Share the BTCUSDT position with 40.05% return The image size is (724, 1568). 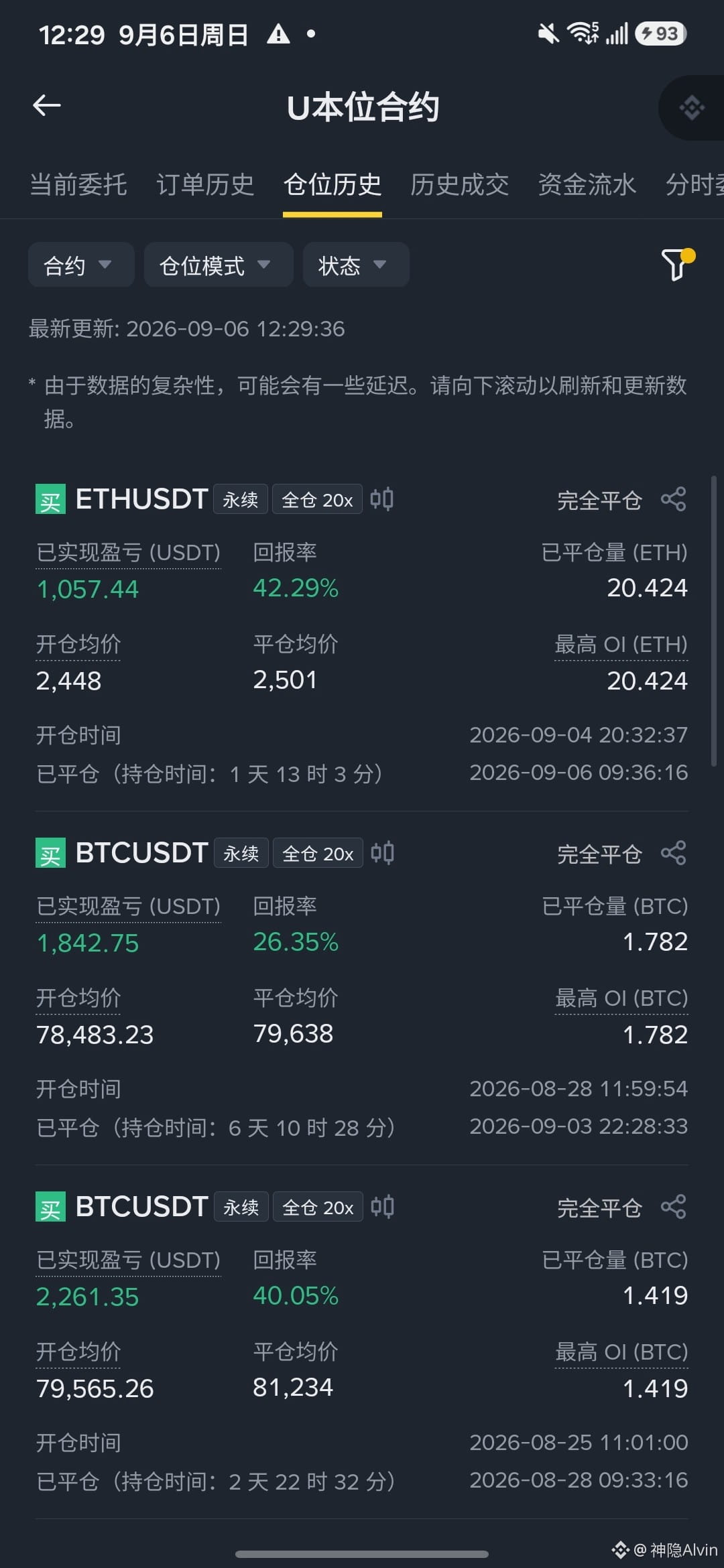(673, 1207)
